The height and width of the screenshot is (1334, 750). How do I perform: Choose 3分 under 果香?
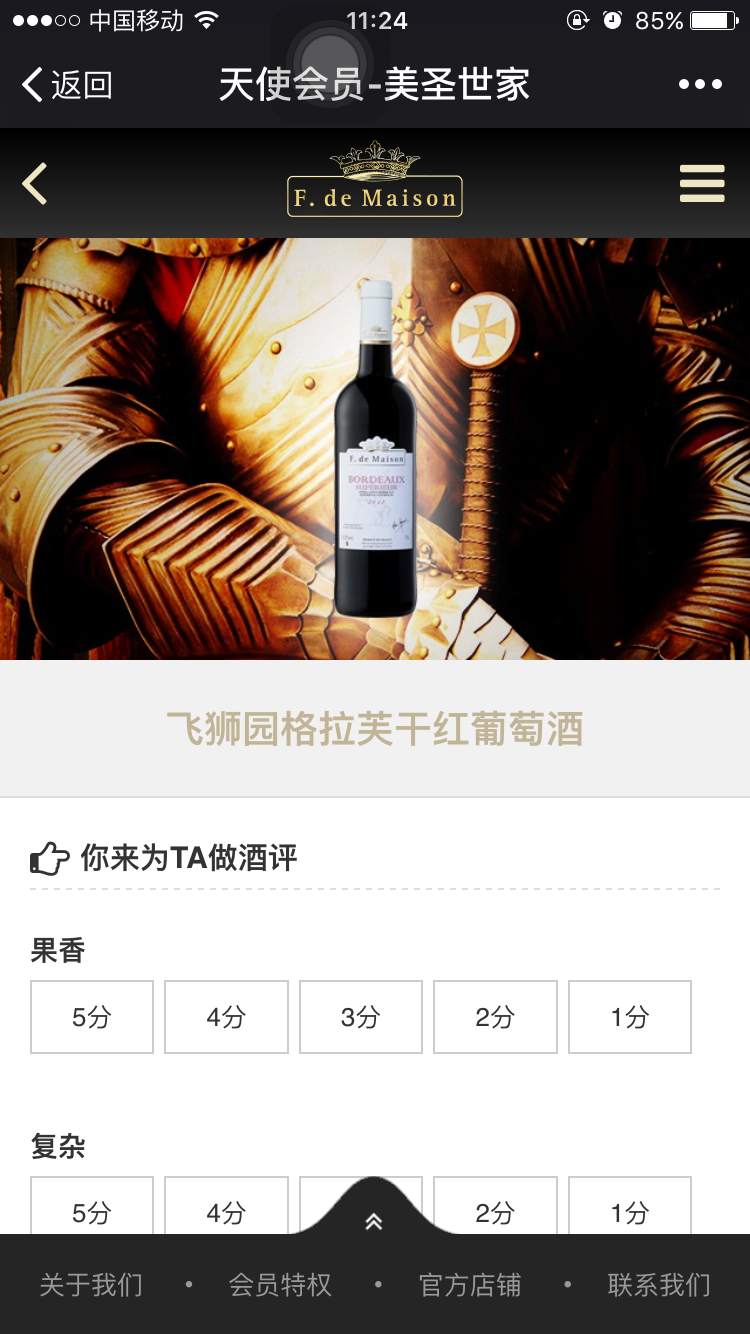361,1017
